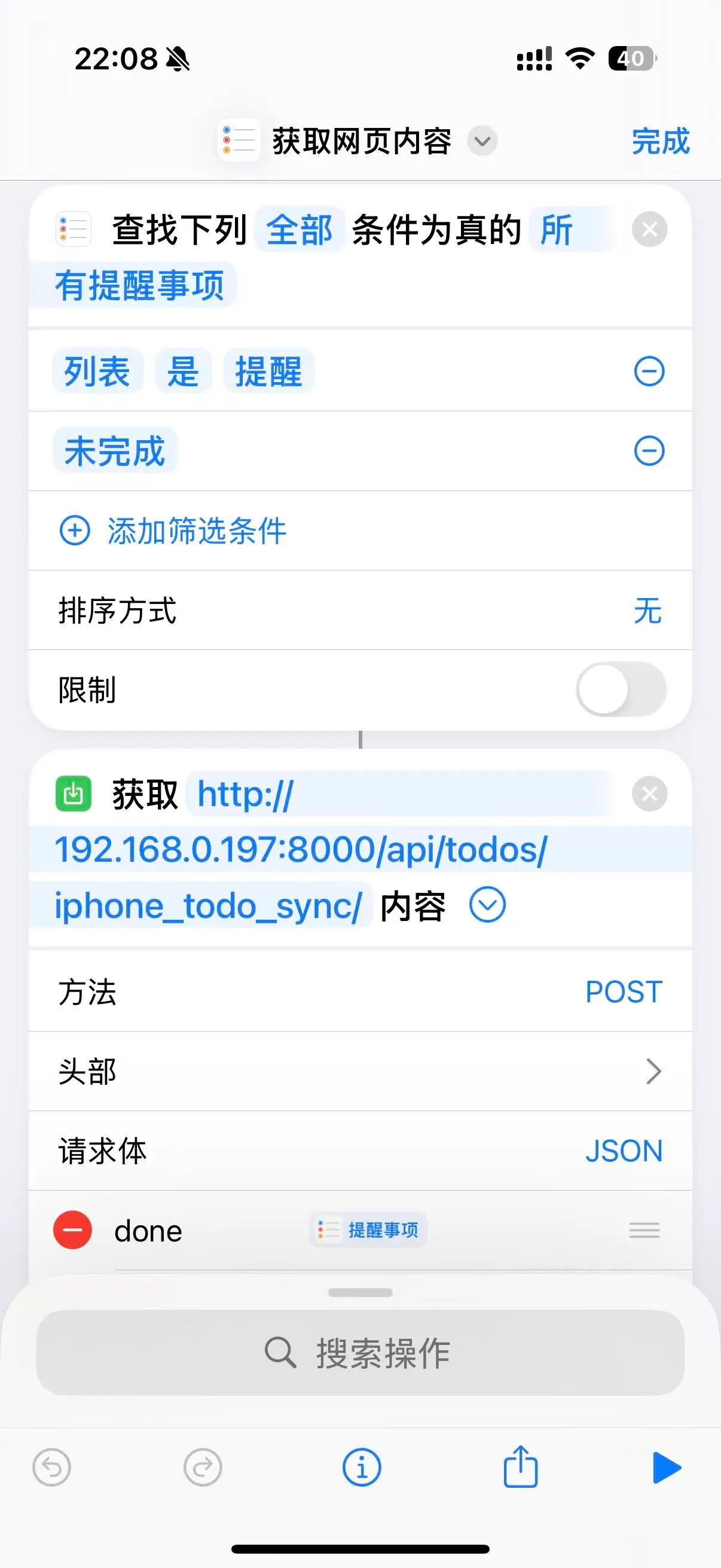The image size is (721, 1568).
Task: Open the 搜索操作 search box
Action: pos(360,1353)
